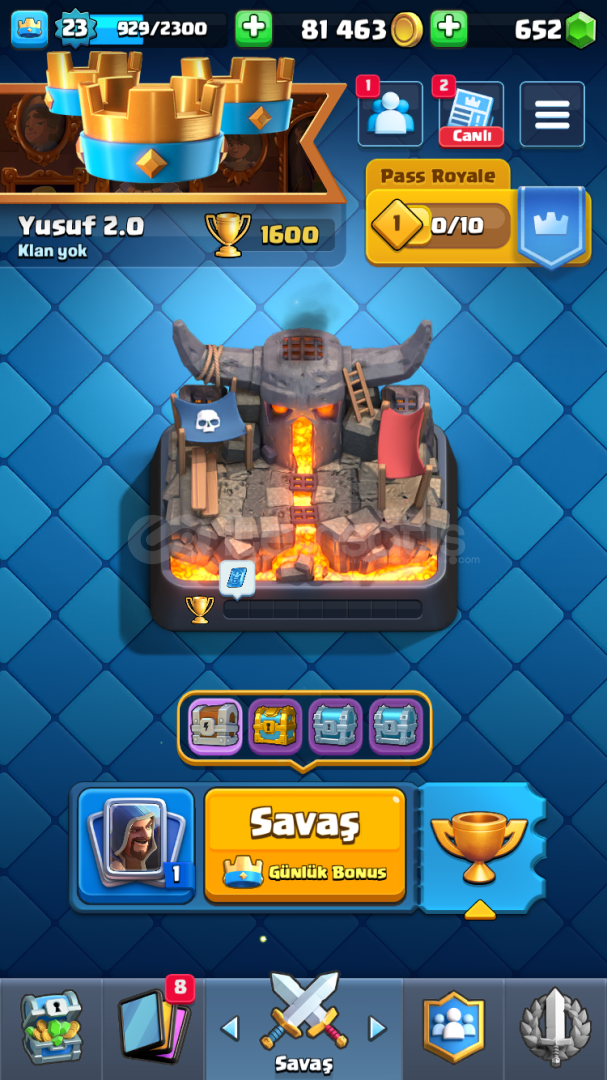Open the trophy road ticket button
Viewport: 607px width, 1080px height.
[480, 848]
